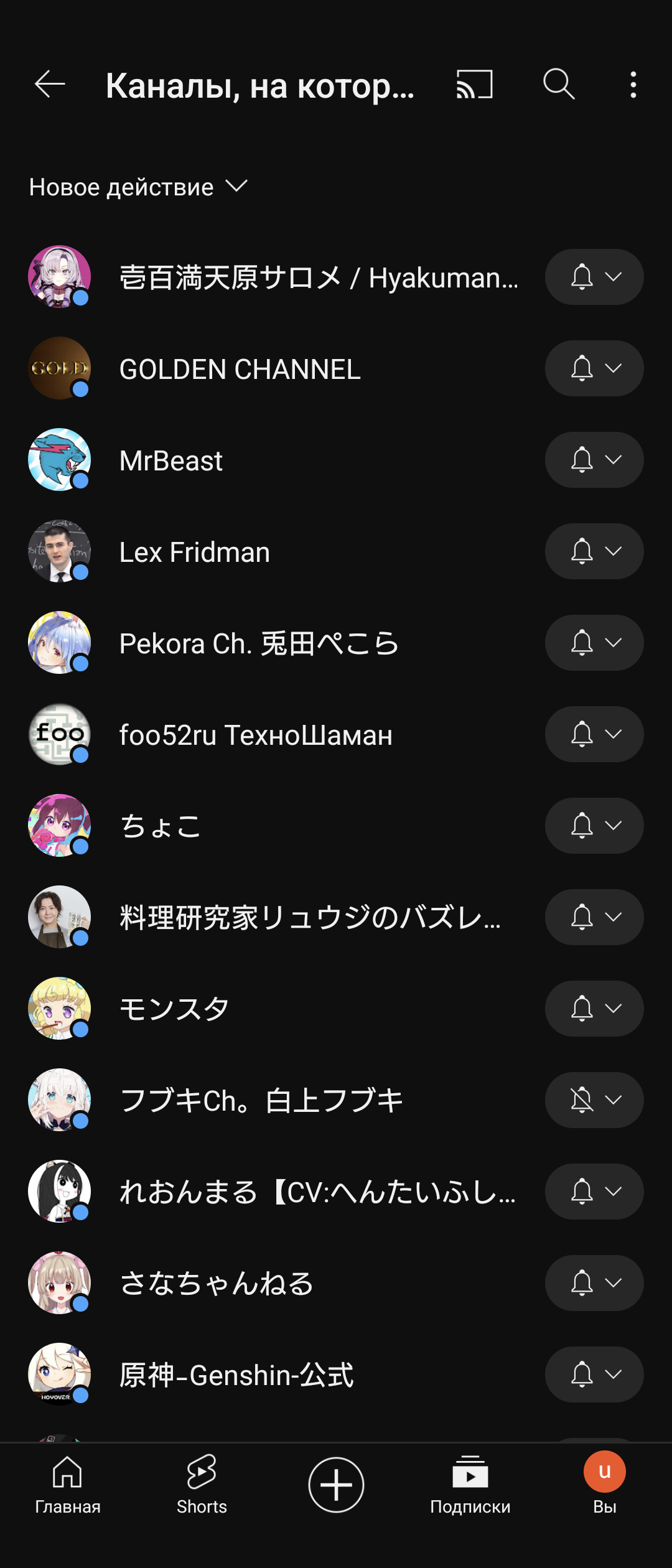Change notification settings for Lex Fridman

coord(594,551)
